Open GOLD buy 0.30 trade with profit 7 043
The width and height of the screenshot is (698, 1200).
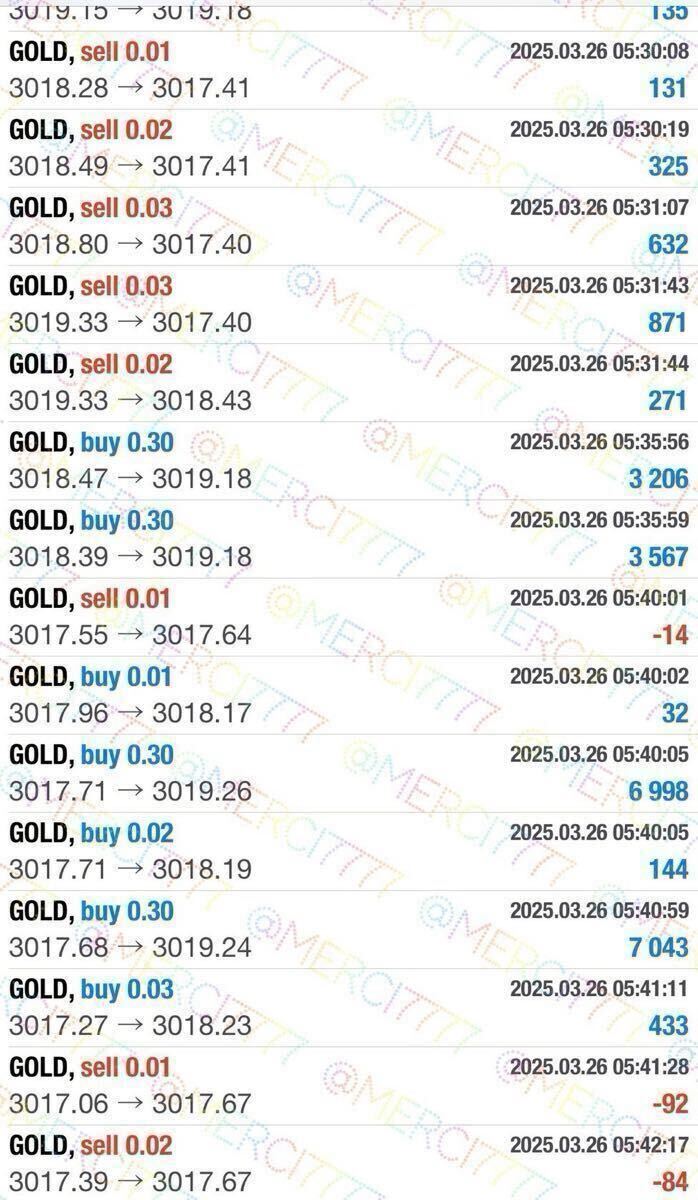(349, 928)
